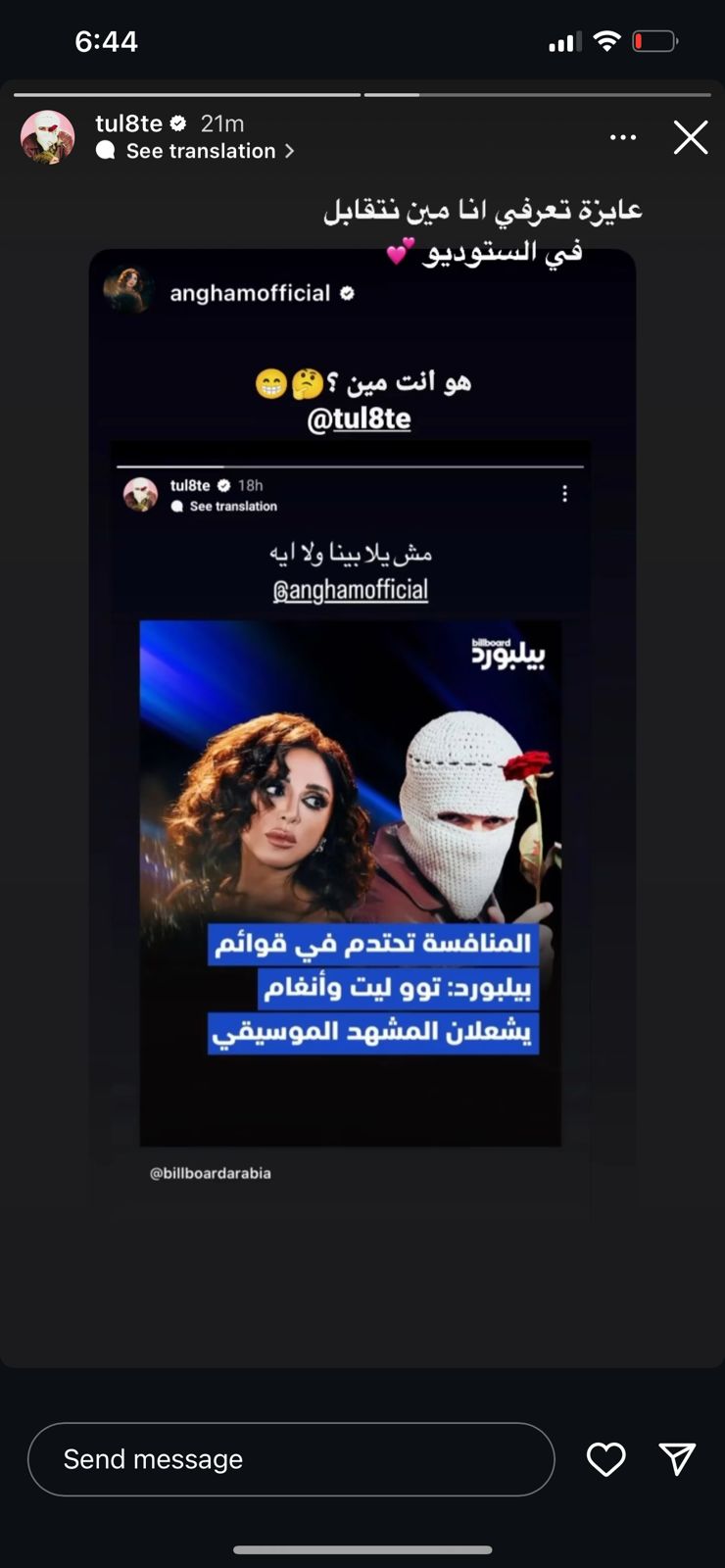
Task: Open the reshared anghamofficial story
Action: (362, 735)
